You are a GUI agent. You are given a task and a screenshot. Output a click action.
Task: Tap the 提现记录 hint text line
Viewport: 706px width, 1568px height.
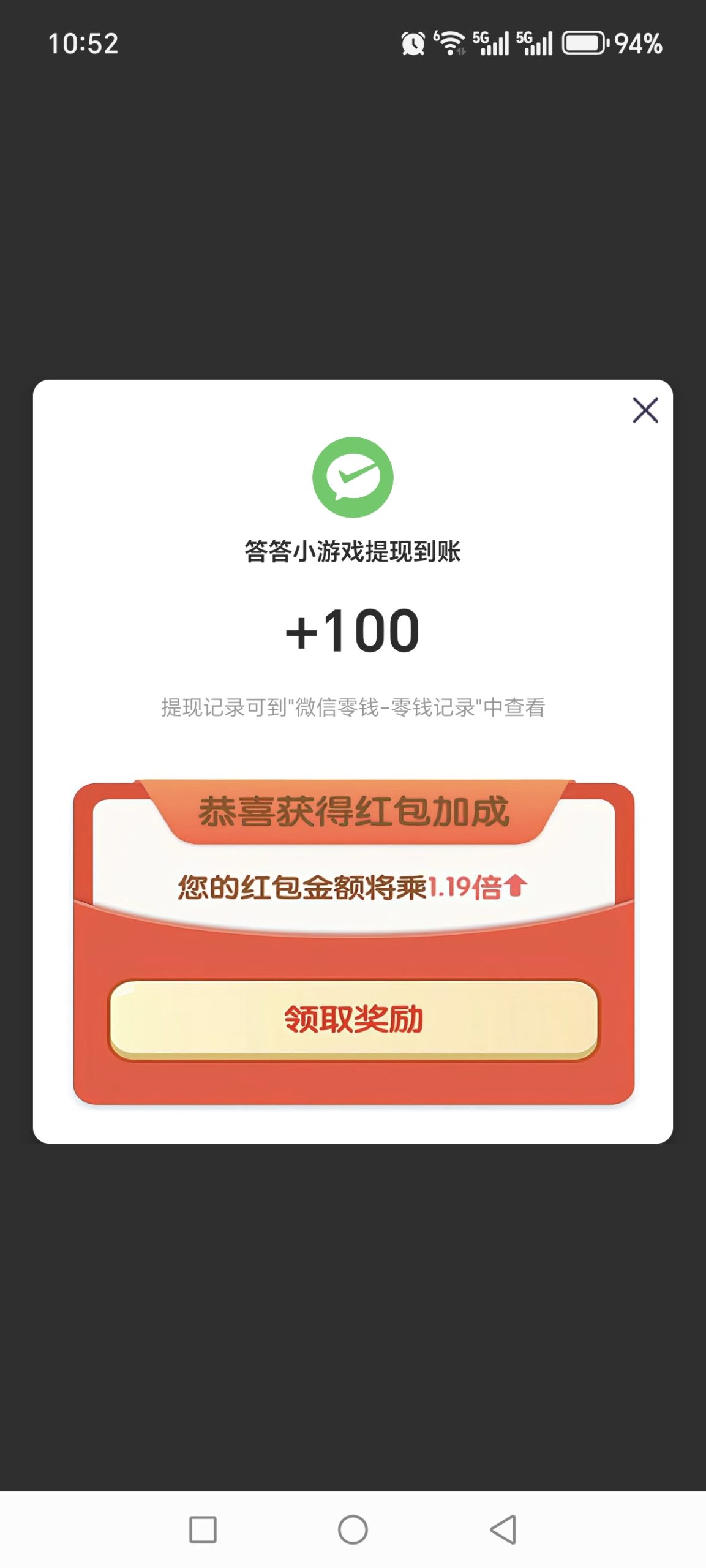coord(353,706)
